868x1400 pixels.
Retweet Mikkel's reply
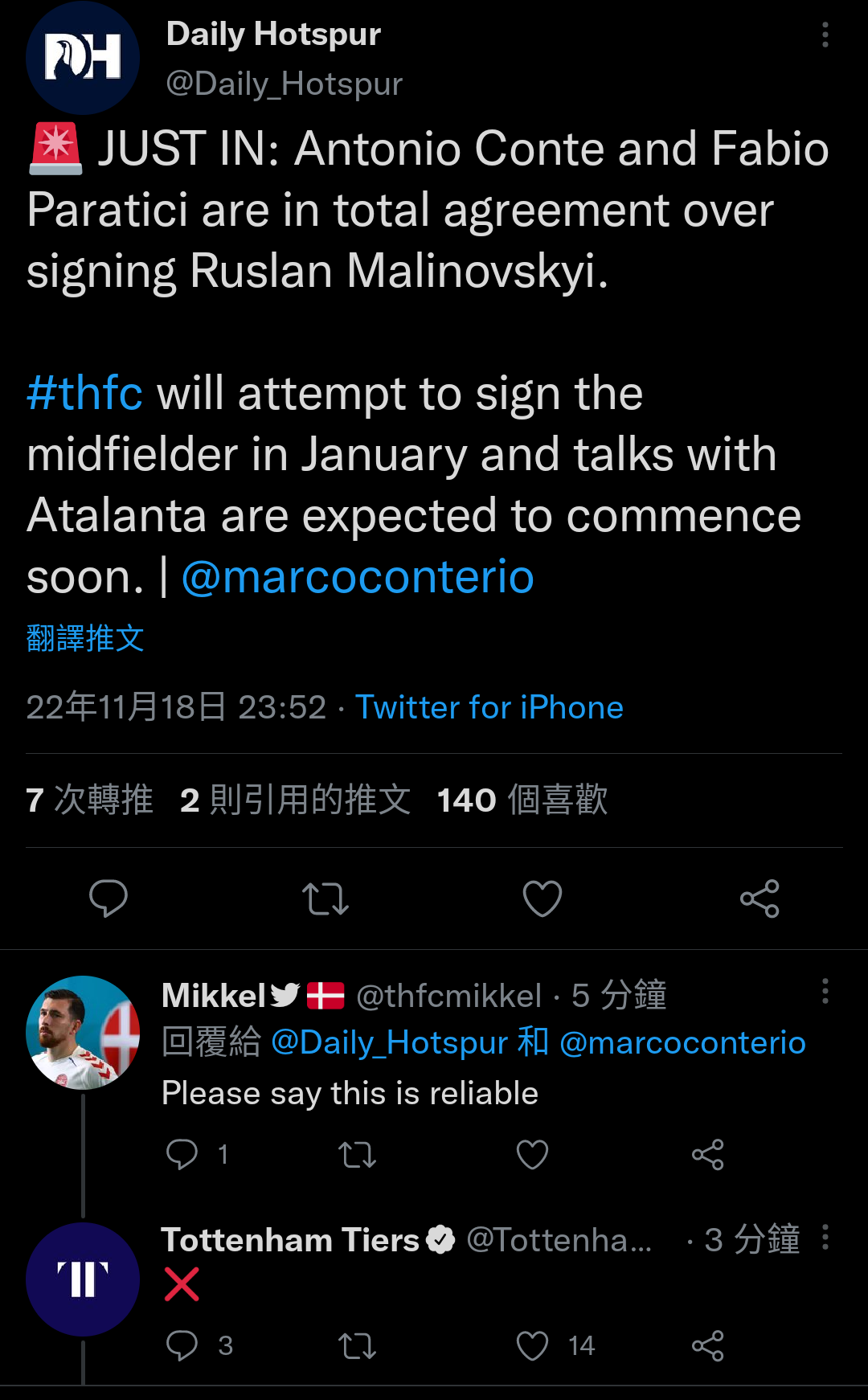pyautogui.click(x=357, y=1155)
